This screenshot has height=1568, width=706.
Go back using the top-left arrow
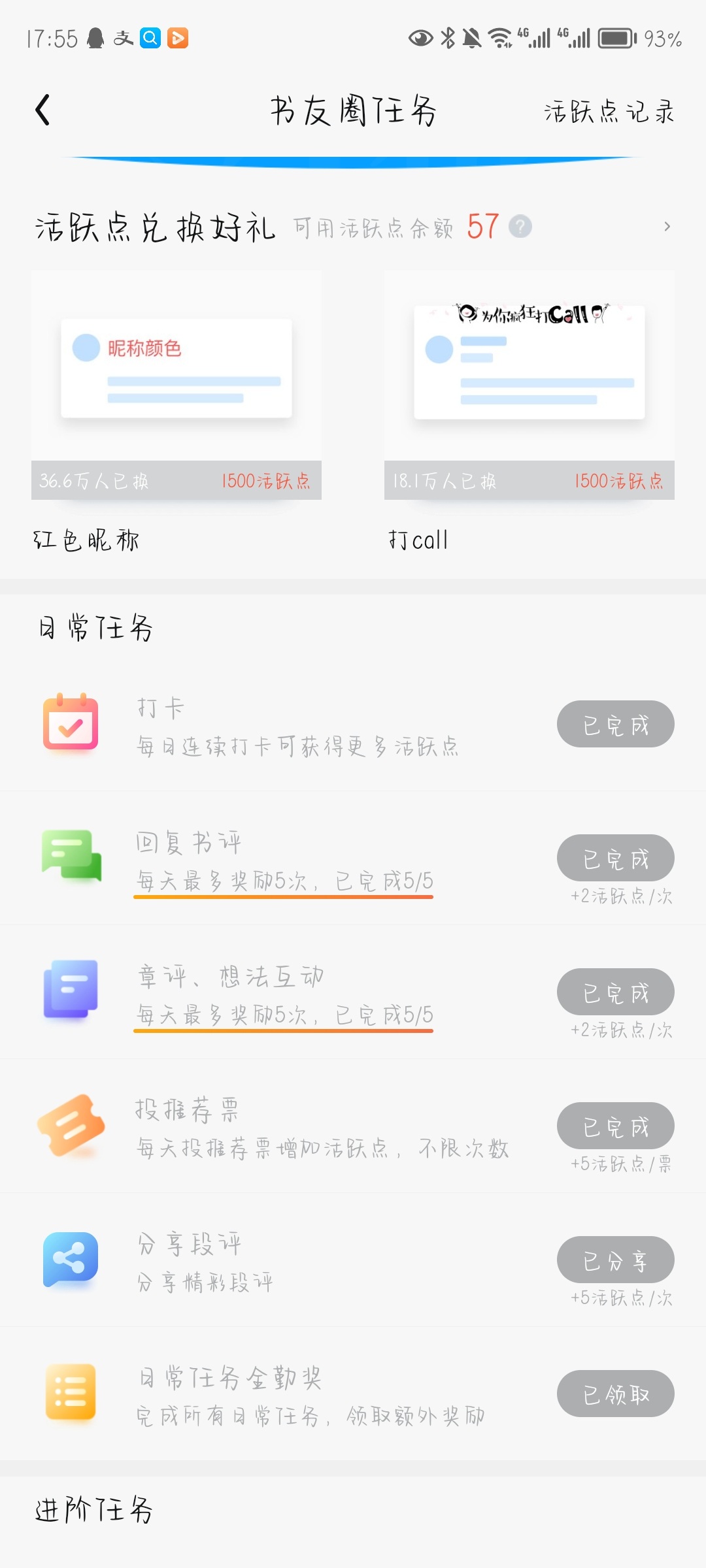click(42, 110)
